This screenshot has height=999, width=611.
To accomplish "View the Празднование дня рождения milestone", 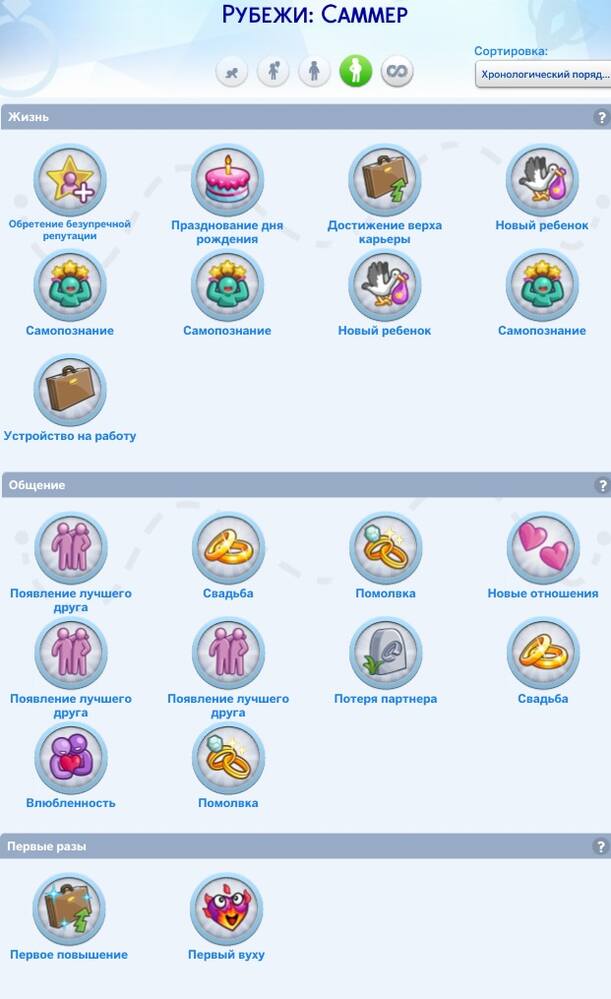I will click(227, 180).
